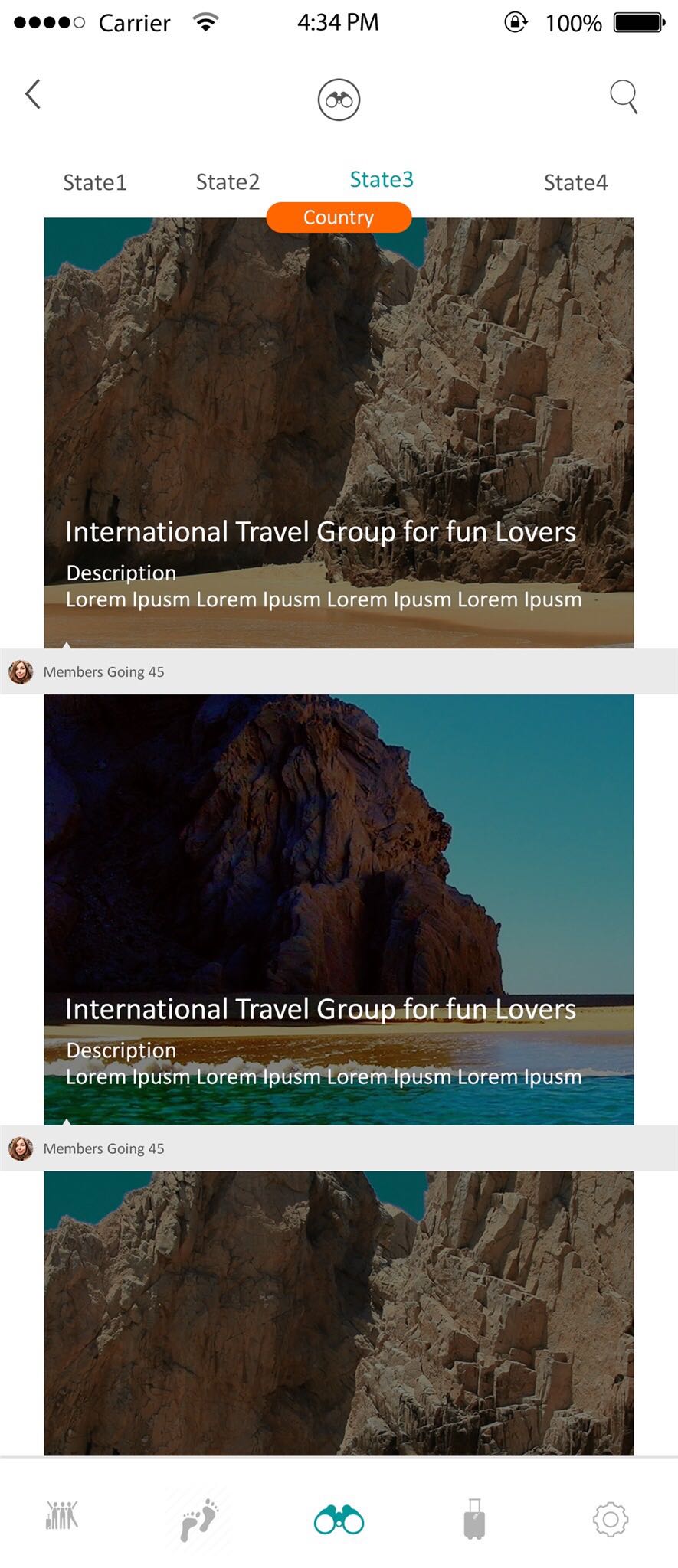Select the binoculars explore tab in bottom bar
Image resolution: width=678 pixels, height=1568 pixels.
pyautogui.click(x=339, y=1519)
